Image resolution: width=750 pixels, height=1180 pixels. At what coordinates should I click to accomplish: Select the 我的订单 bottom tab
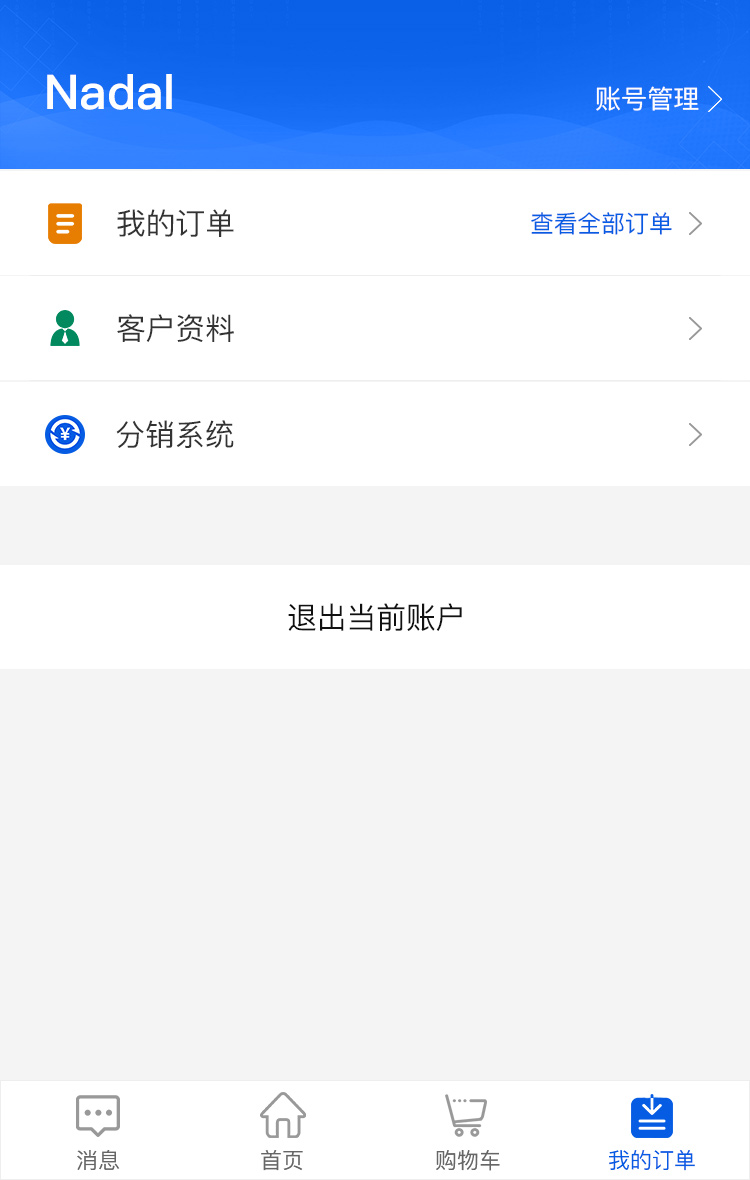coord(651,1132)
